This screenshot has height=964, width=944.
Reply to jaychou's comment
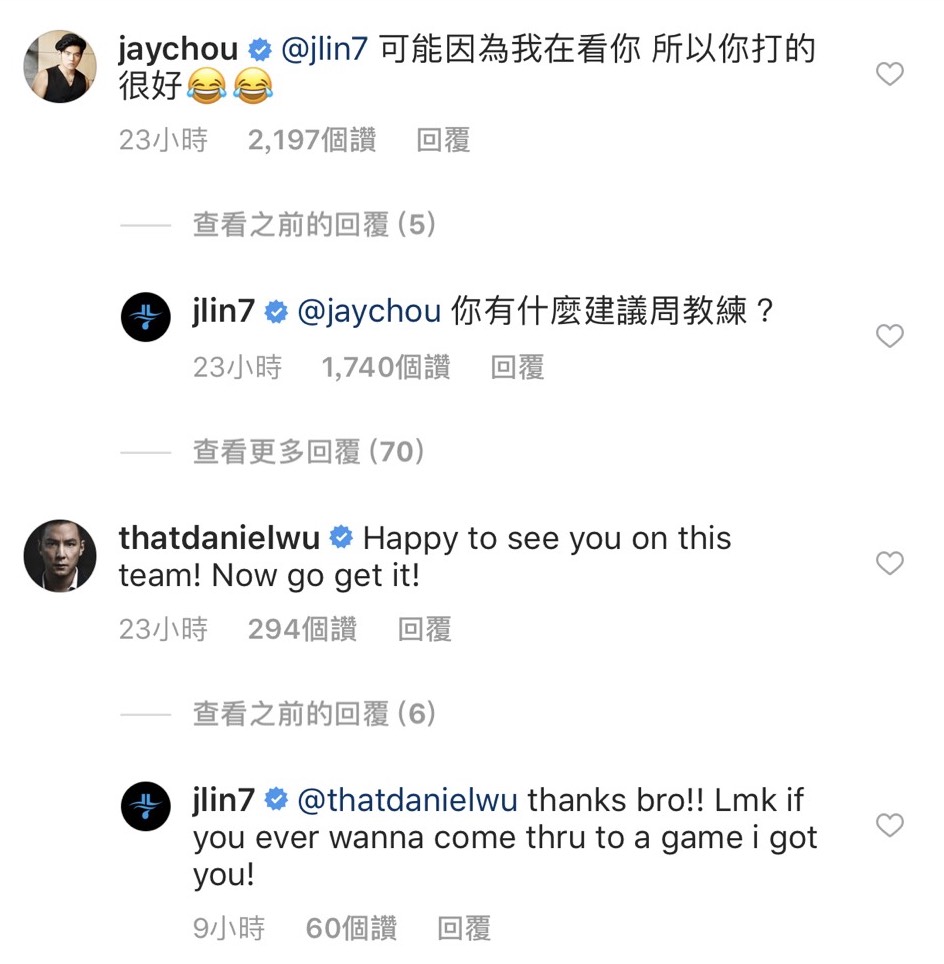tap(443, 141)
